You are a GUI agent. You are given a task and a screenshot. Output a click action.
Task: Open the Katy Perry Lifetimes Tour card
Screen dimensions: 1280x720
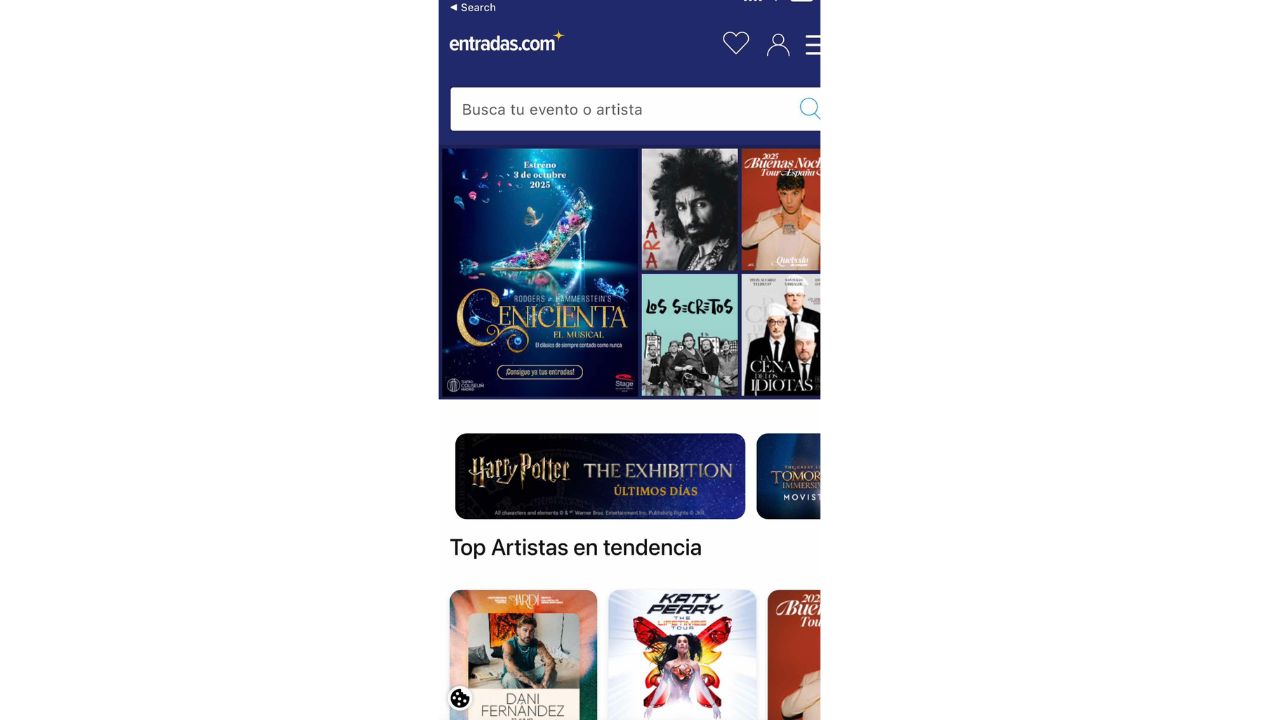pyautogui.click(x=682, y=655)
